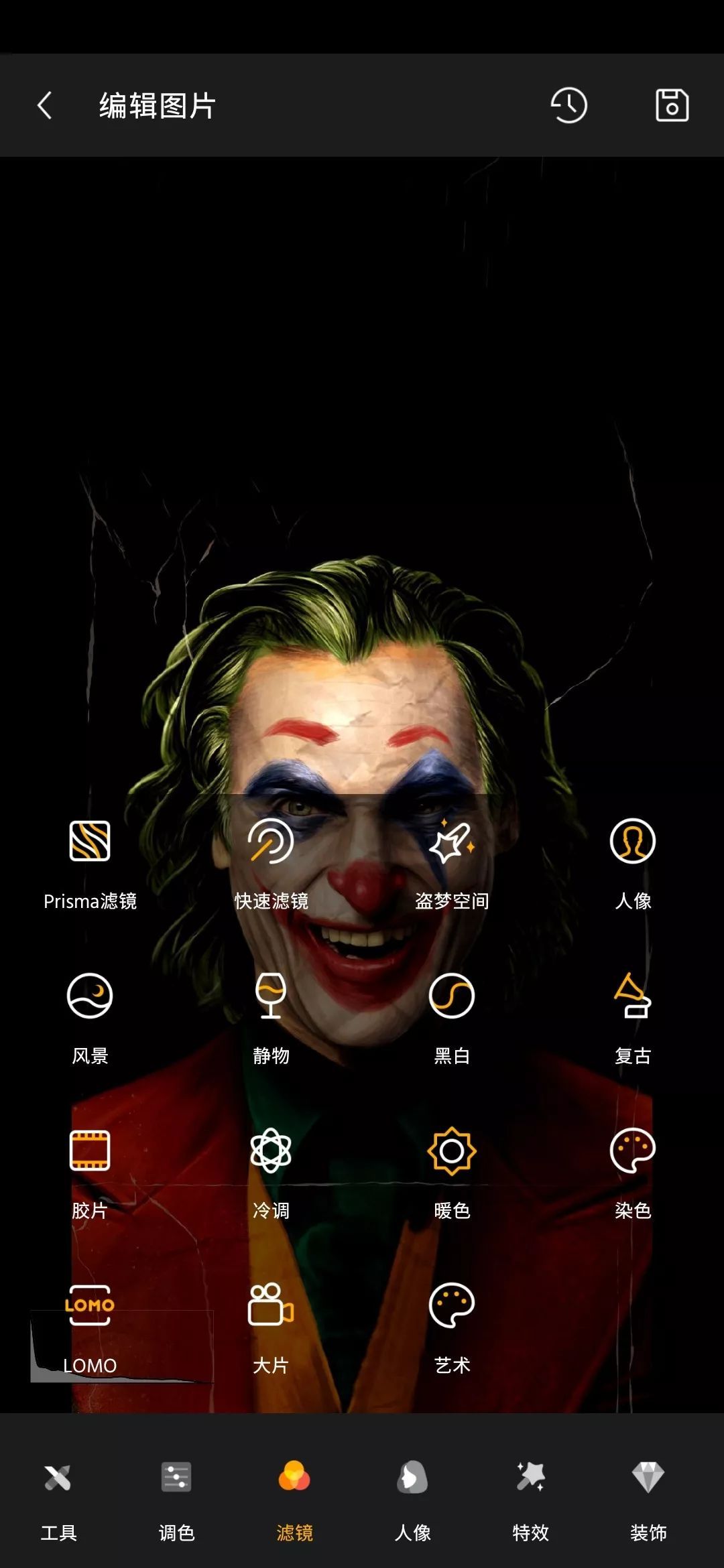Open the Prisma滤镜 filters
Viewport: 724px width, 1568px height.
coord(90,862)
